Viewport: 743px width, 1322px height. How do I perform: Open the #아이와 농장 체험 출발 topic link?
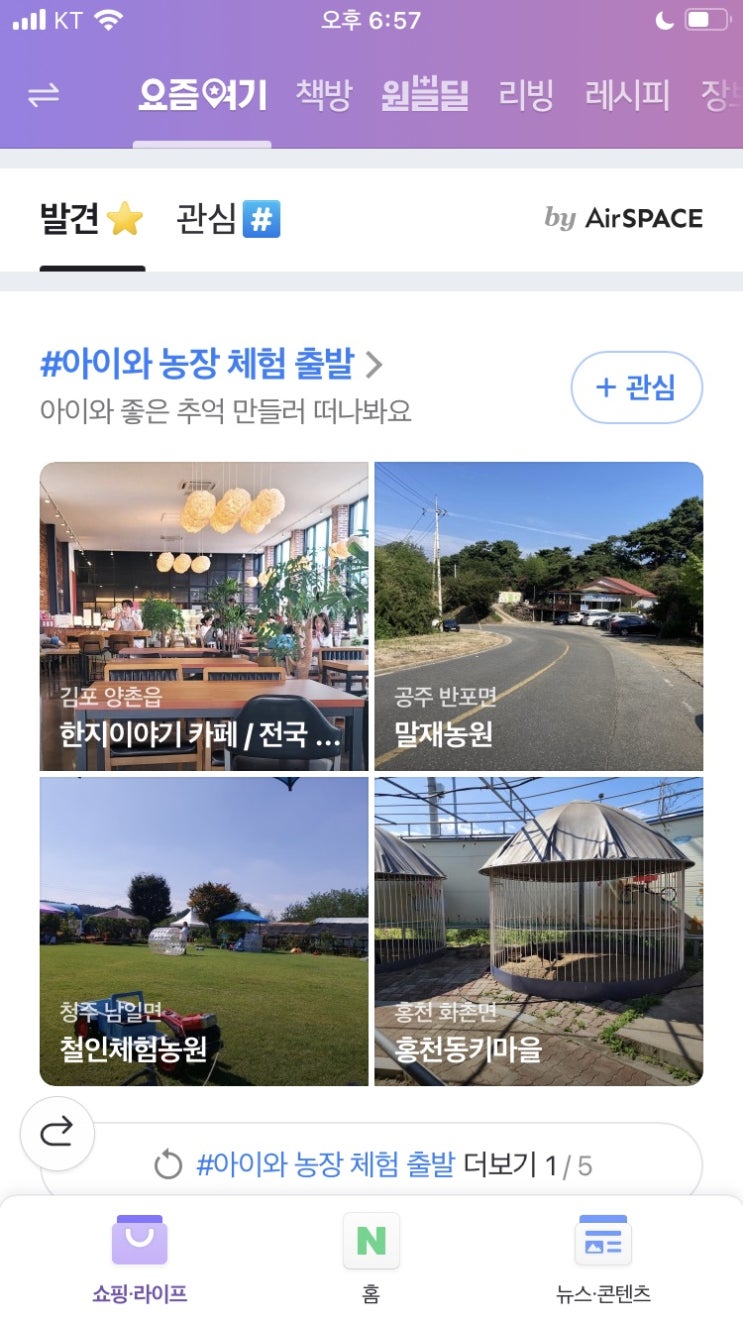210,364
